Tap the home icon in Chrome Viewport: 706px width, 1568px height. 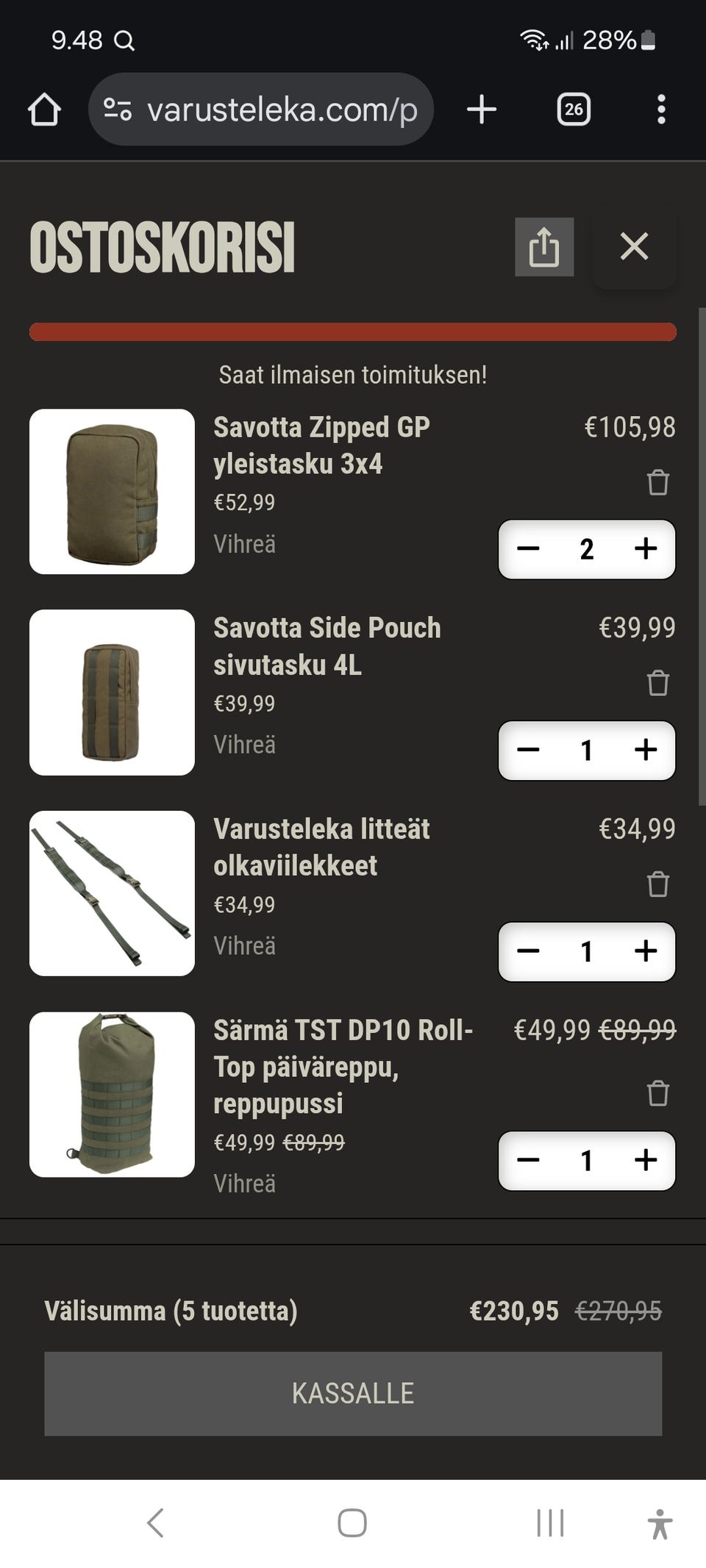point(46,110)
